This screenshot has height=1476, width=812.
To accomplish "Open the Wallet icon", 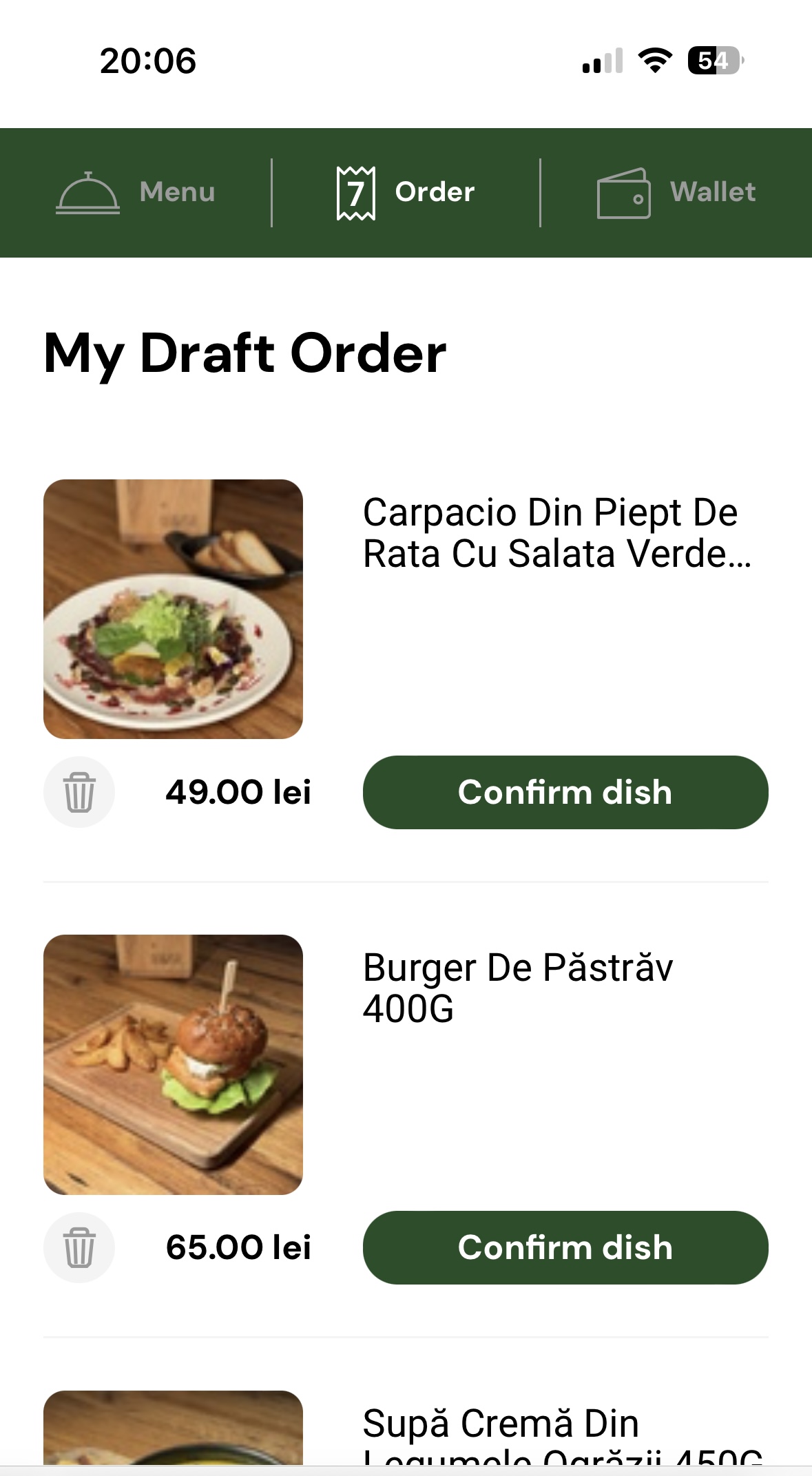I will 624,193.
